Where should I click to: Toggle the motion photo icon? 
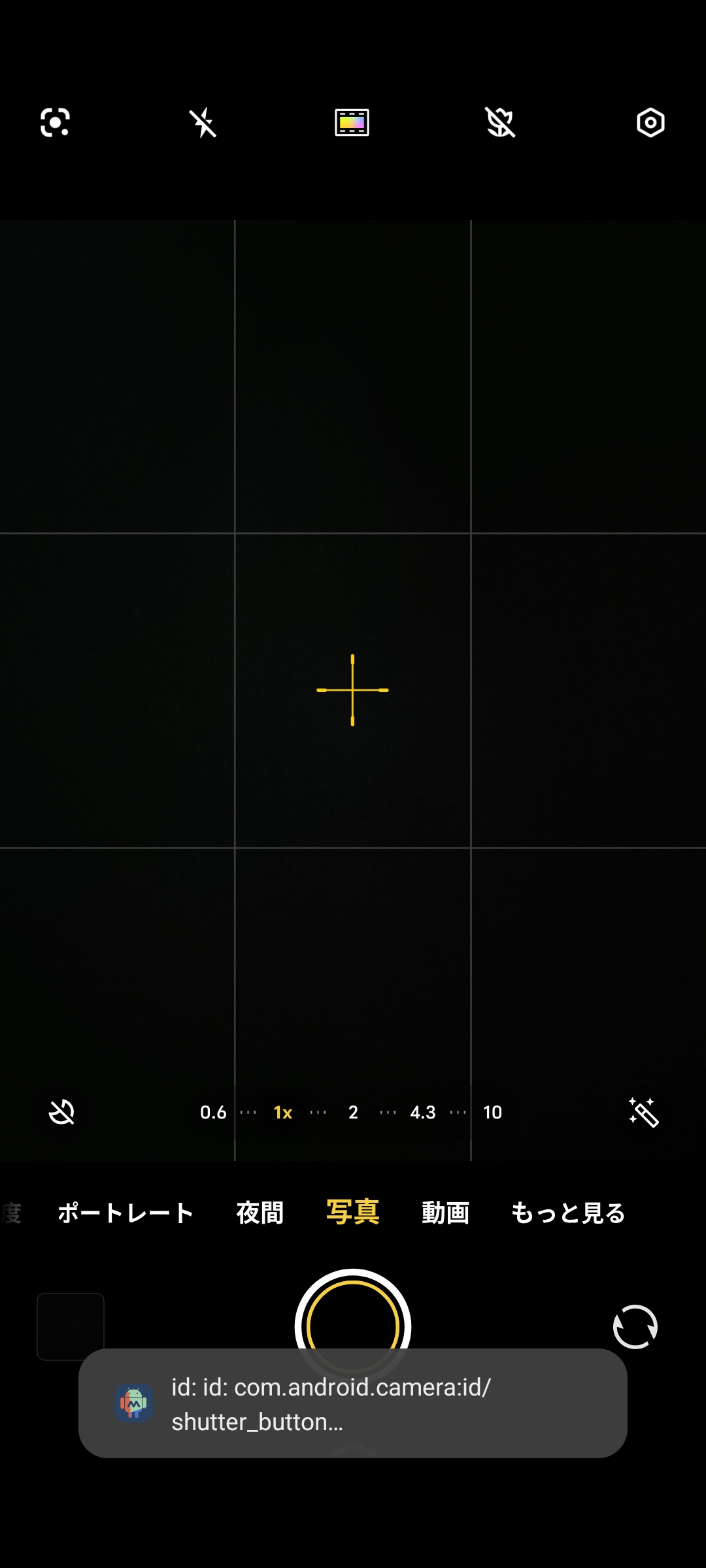pos(501,122)
